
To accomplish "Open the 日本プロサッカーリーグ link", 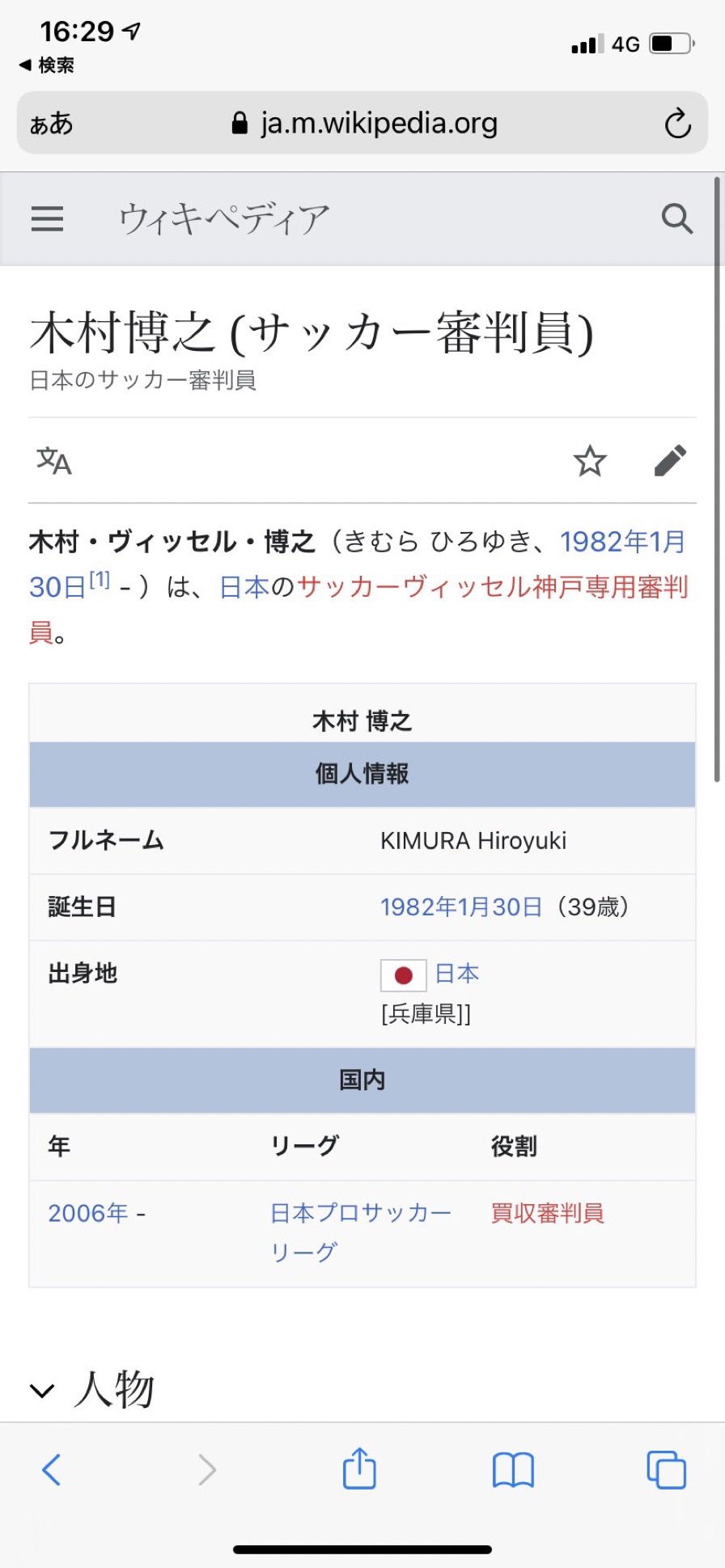I will click(361, 1232).
